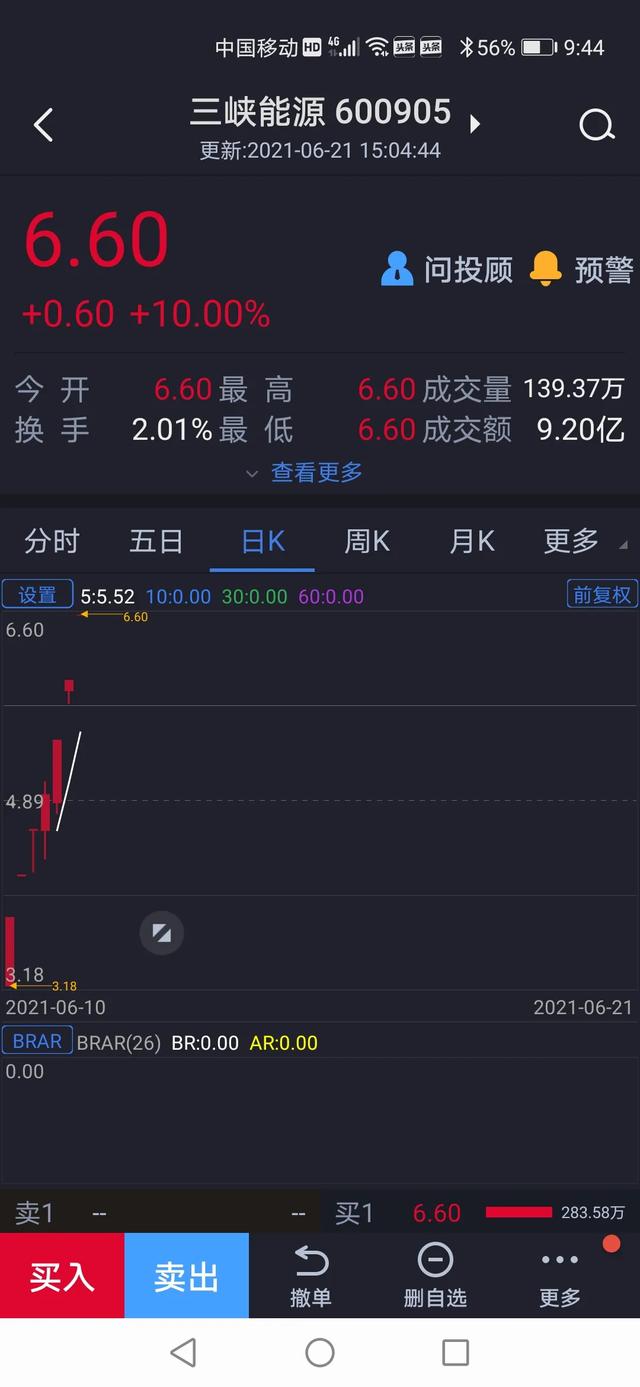Open the search magnifier icon
Viewport: 640px width, 1387px height.
click(597, 125)
